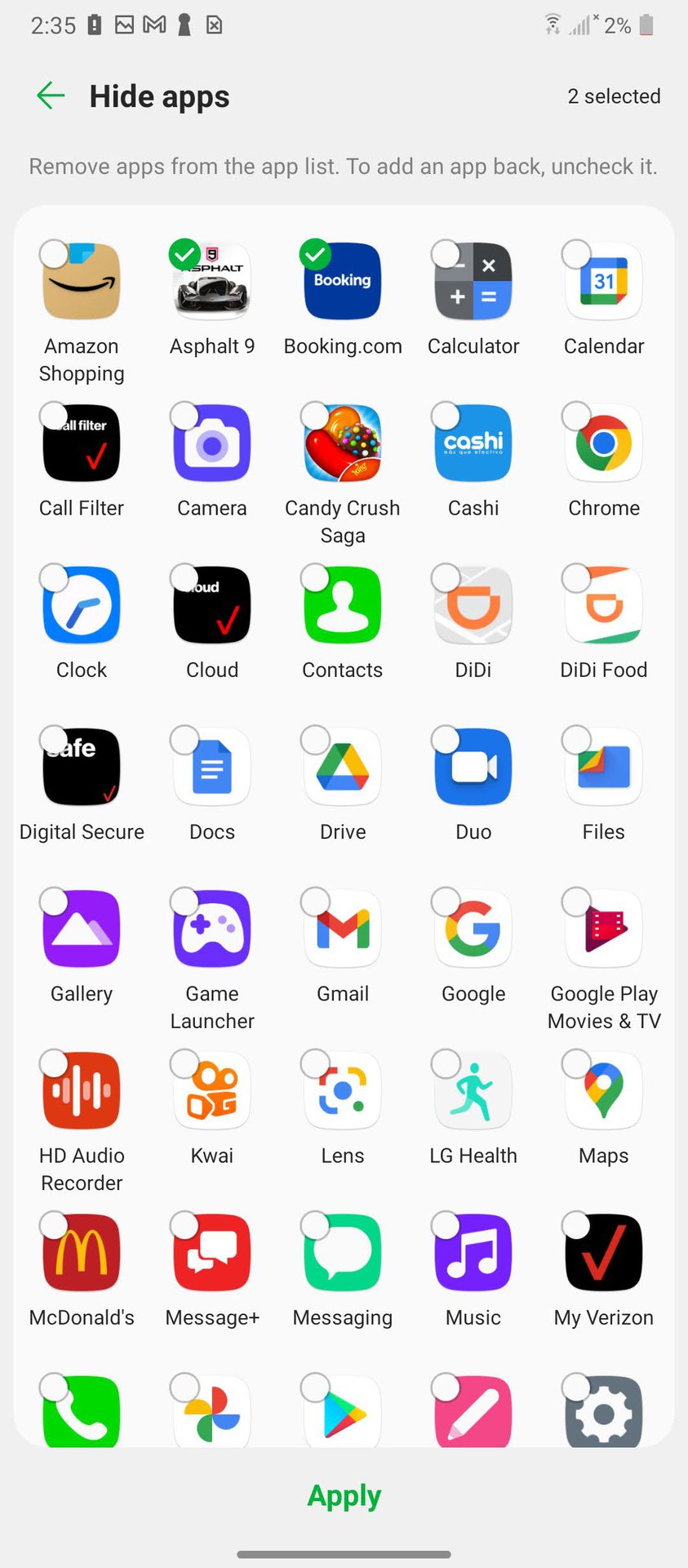Tap the McDonald's app icon
Screen dimensions: 688x1568
[81, 1252]
